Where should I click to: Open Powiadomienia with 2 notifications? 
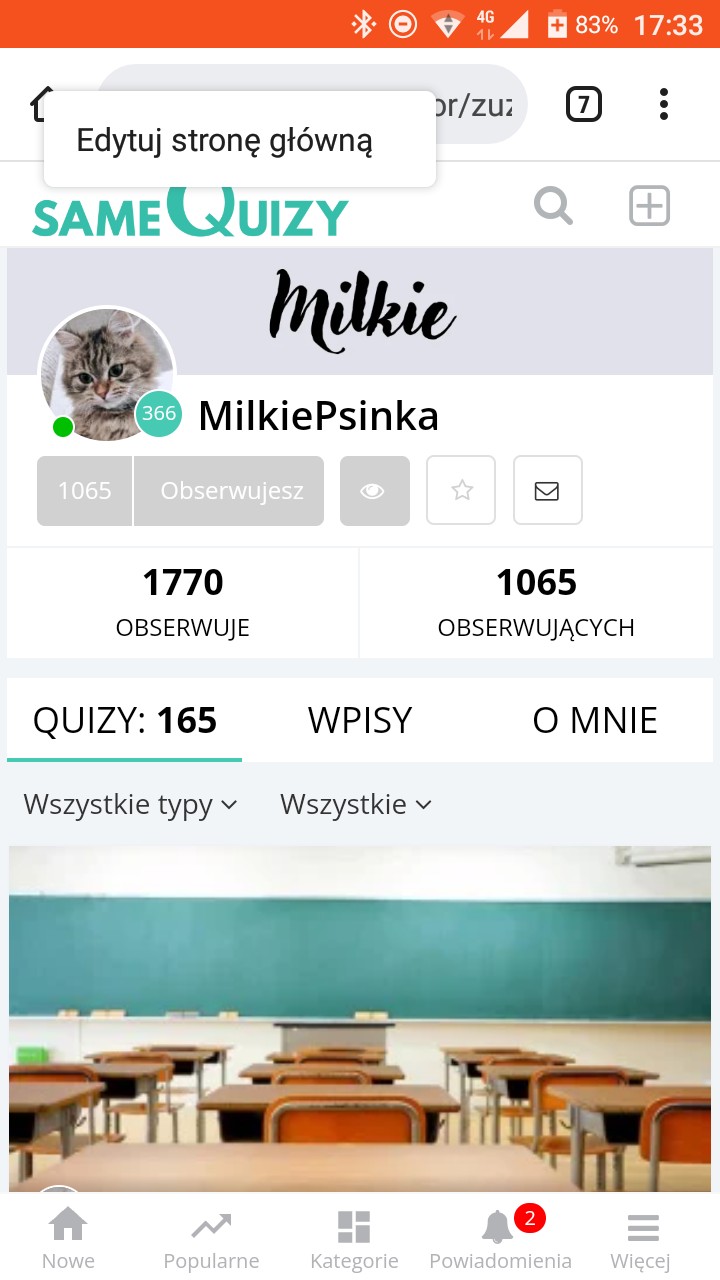pyautogui.click(x=500, y=1238)
